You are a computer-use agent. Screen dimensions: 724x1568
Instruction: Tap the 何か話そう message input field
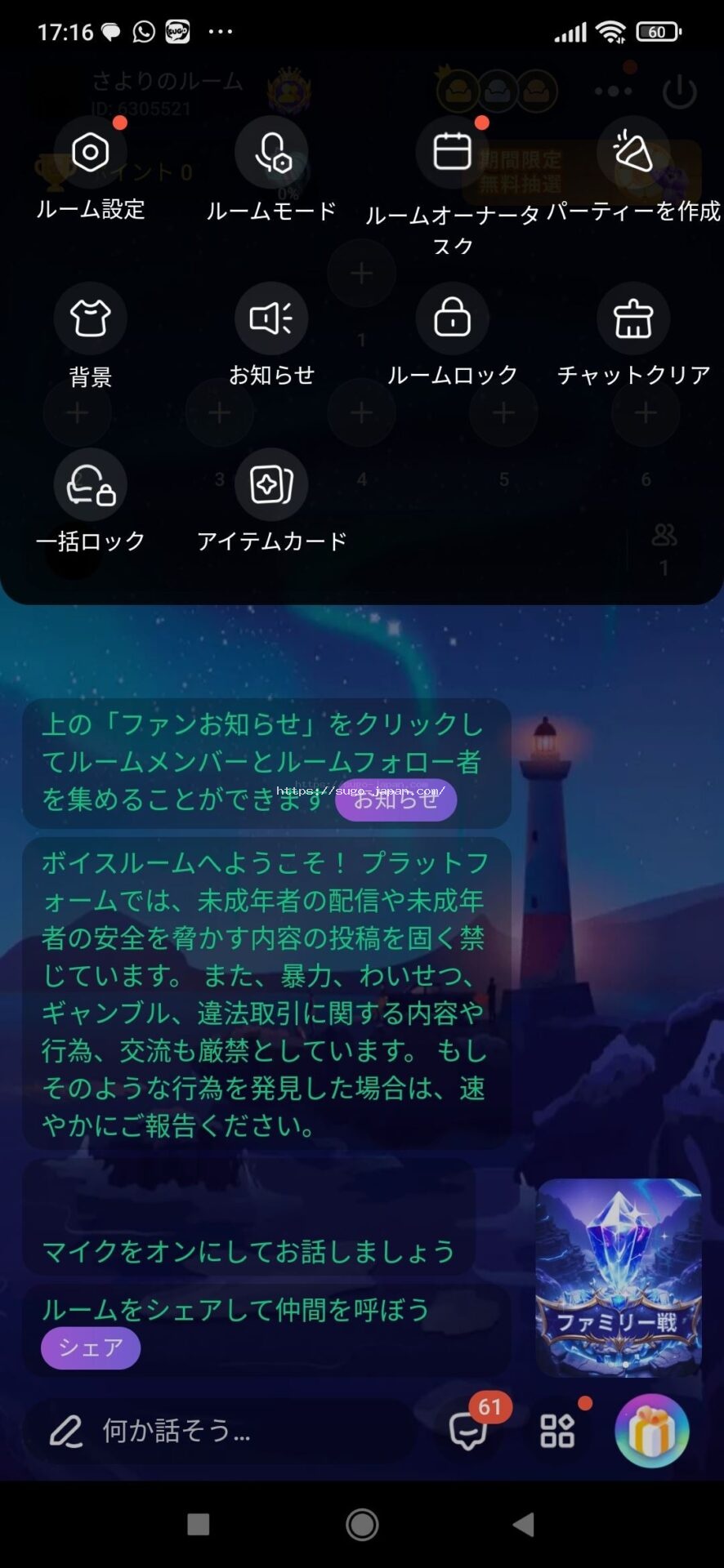221,1431
